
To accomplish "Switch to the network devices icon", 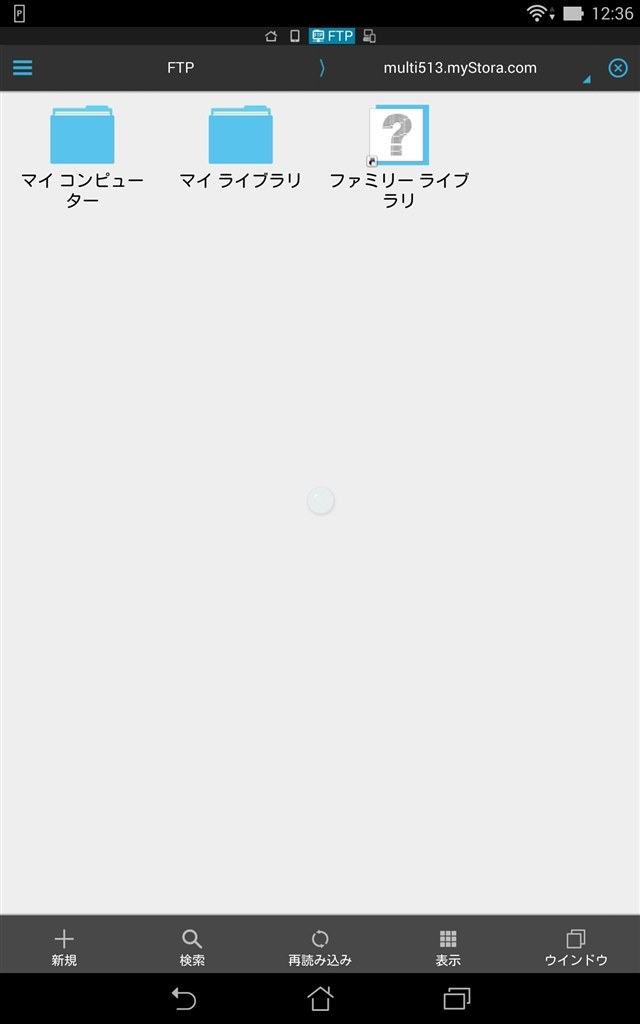I will (x=370, y=36).
